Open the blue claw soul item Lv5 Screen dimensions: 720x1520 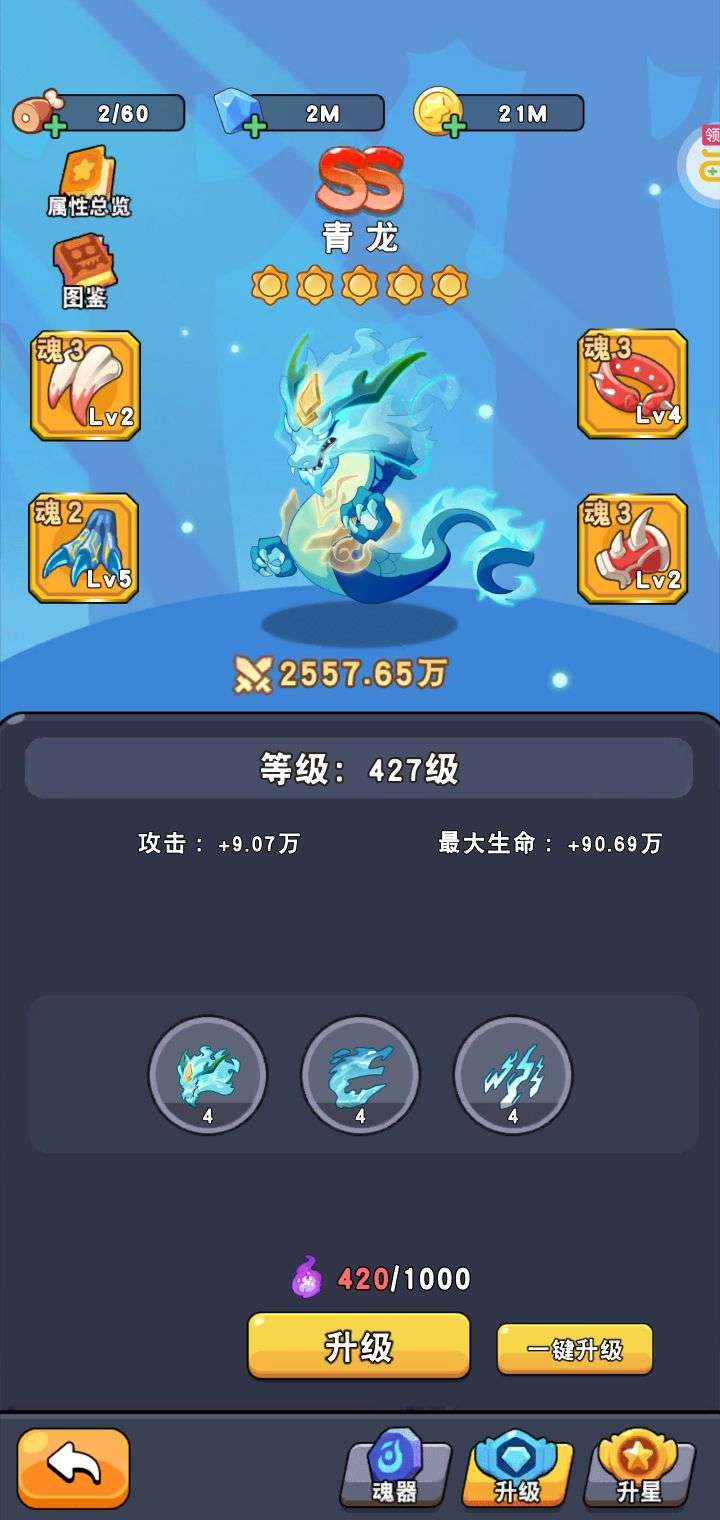(84, 548)
